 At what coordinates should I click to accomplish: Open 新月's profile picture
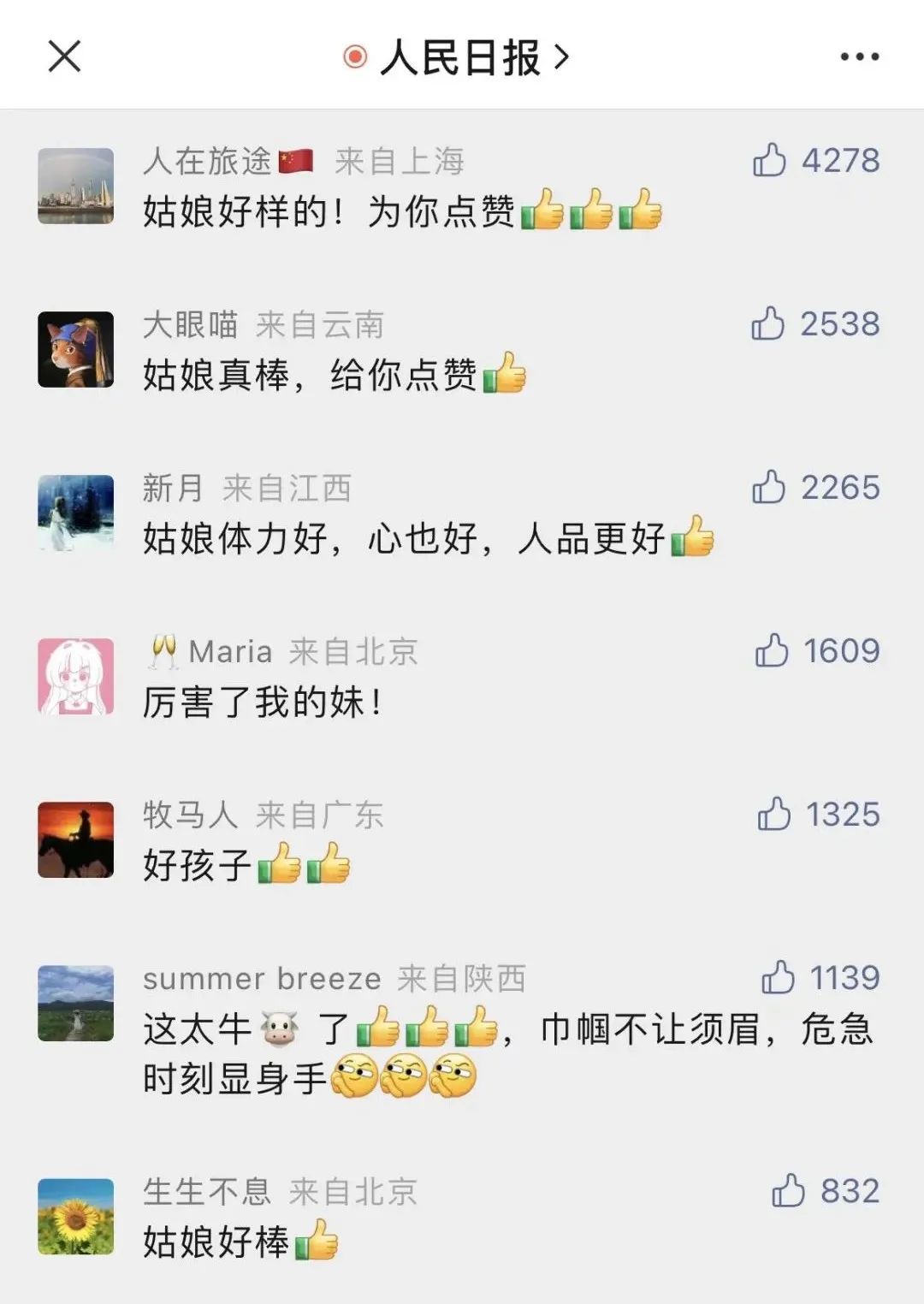tap(76, 513)
